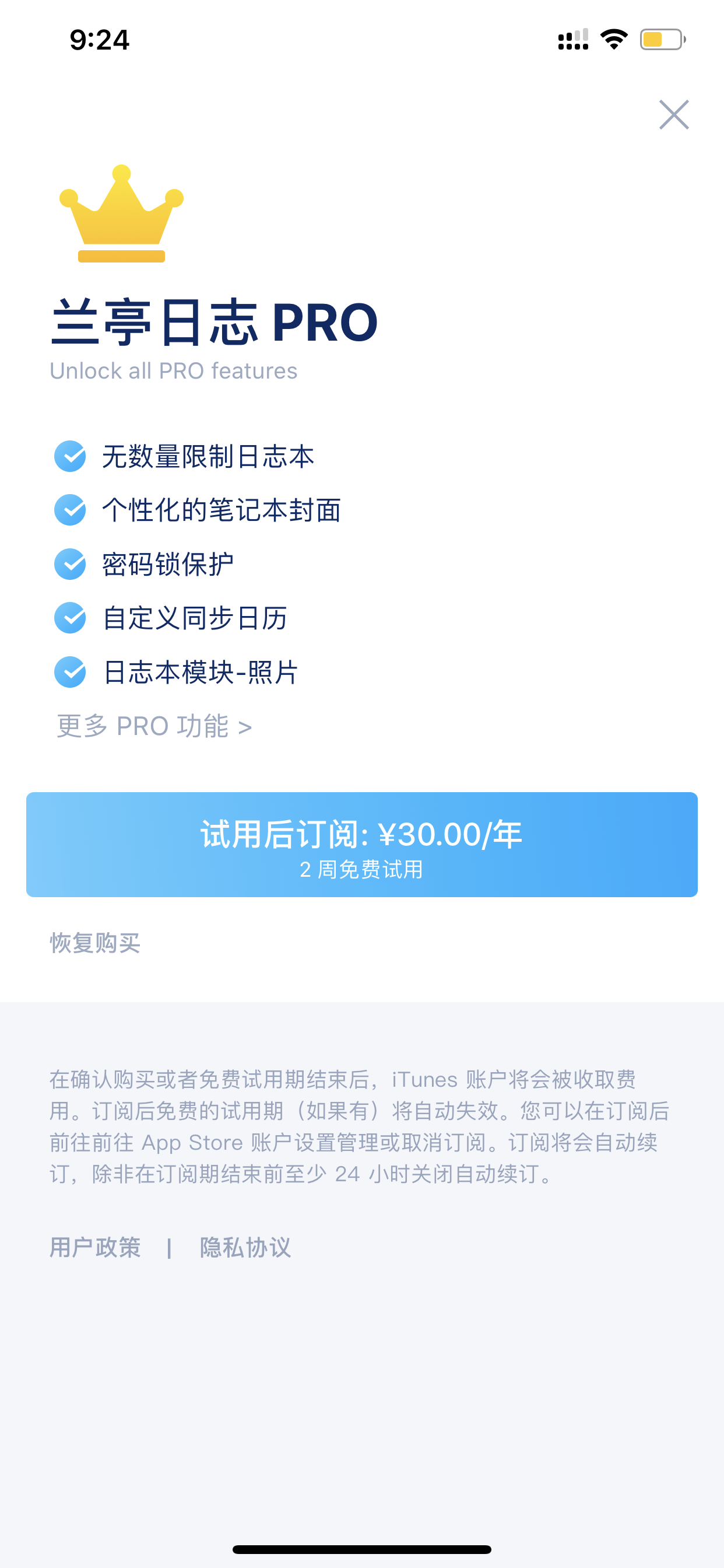Image resolution: width=724 pixels, height=1568 pixels.
Task: Open the 隐私协议 link
Action: click(245, 1247)
